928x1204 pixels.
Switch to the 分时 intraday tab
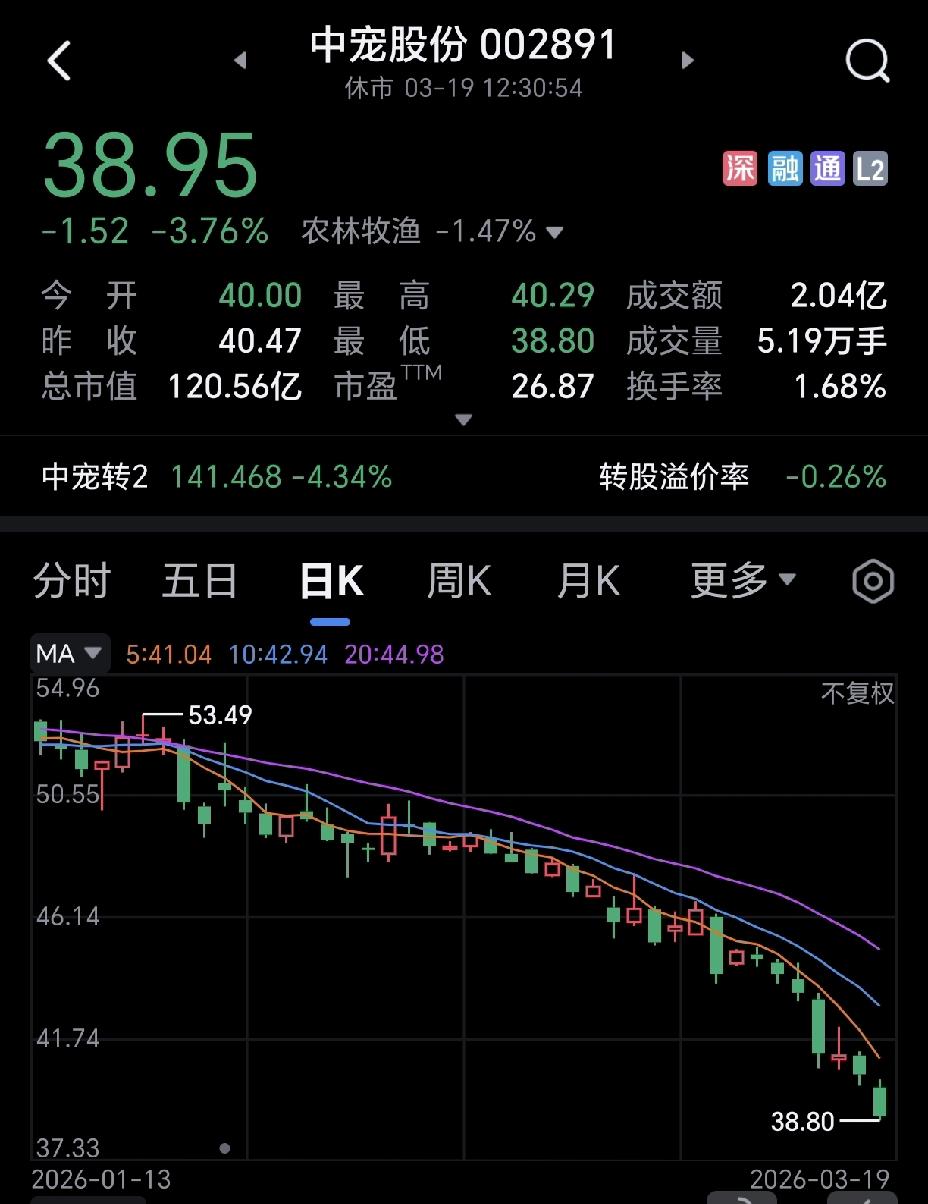pyautogui.click(x=70, y=581)
